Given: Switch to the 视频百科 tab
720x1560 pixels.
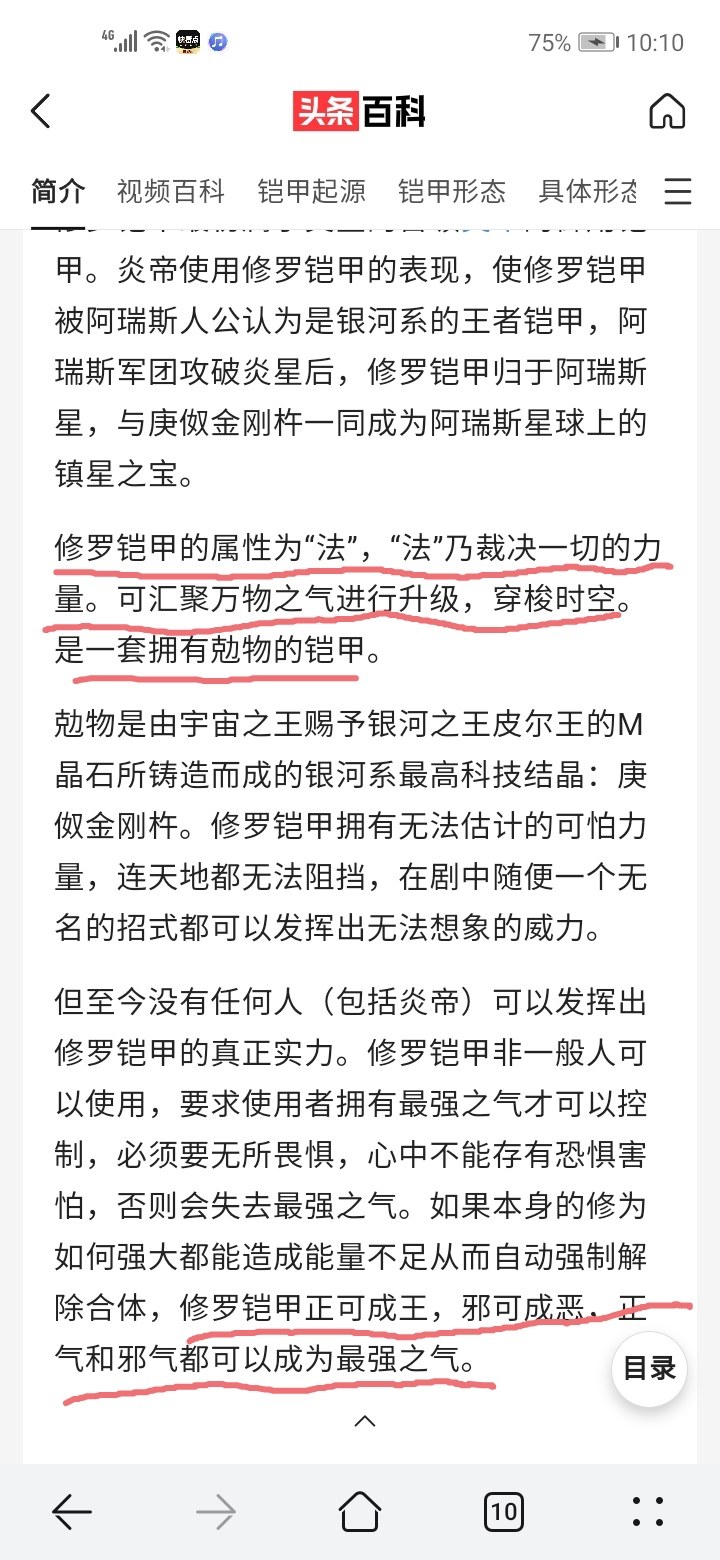Looking at the screenshot, I should point(171,190).
